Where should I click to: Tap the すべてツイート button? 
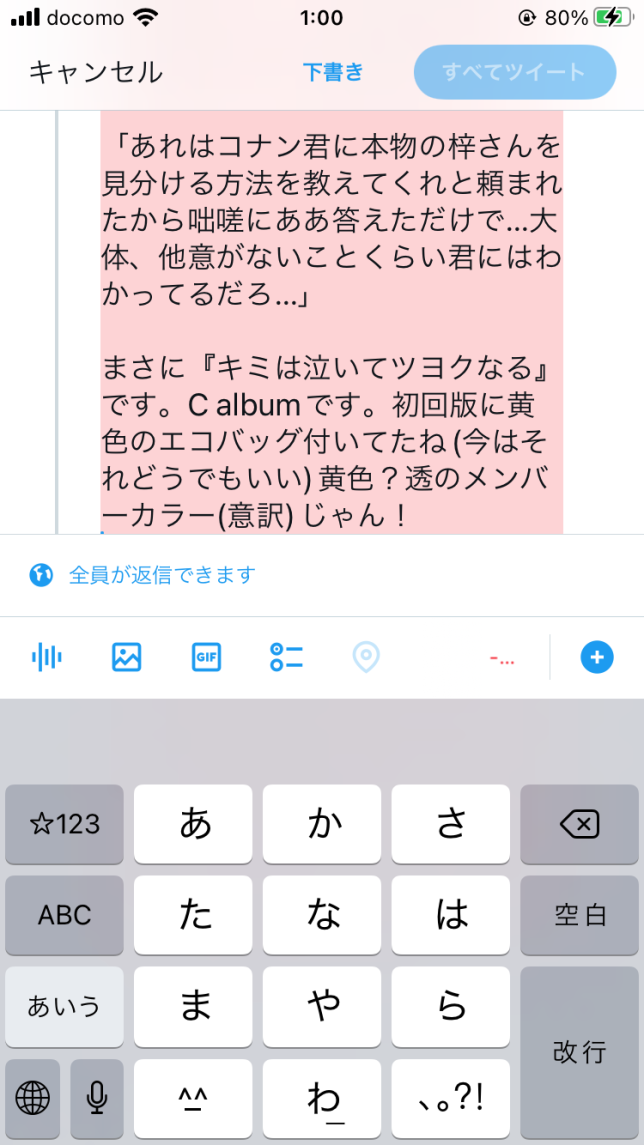(x=514, y=72)
